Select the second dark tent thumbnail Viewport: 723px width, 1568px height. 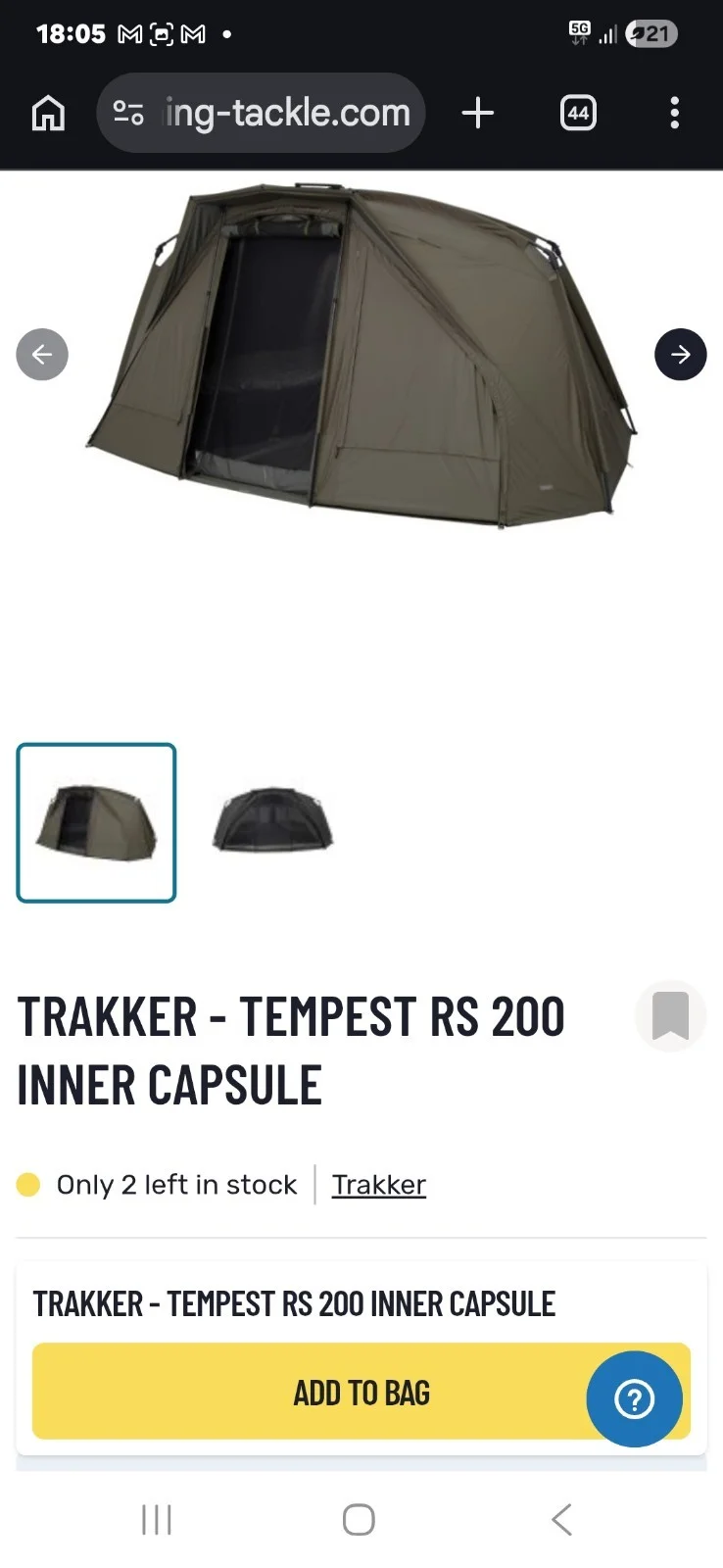(x=272, y=819)
